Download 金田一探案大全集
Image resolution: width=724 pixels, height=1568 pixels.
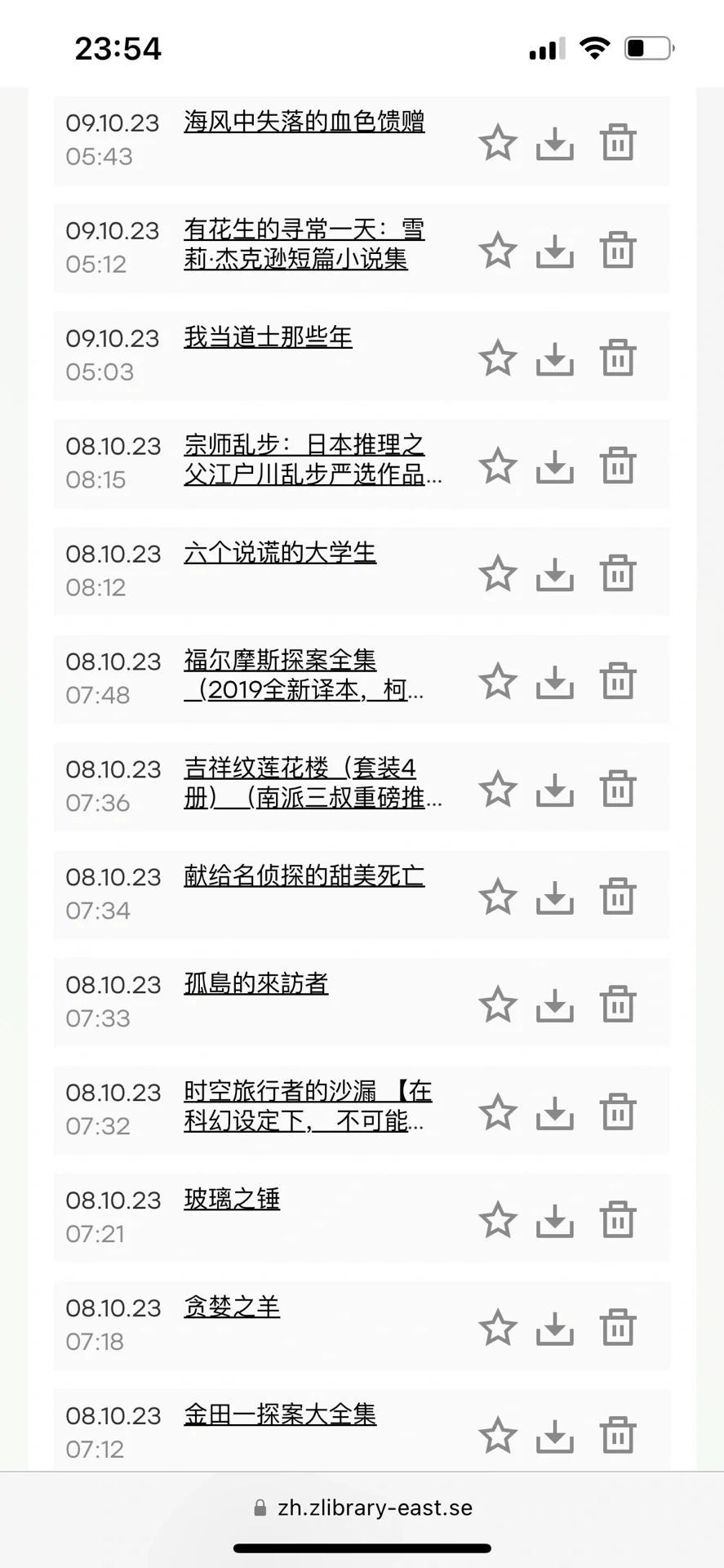click(554, 1436)
